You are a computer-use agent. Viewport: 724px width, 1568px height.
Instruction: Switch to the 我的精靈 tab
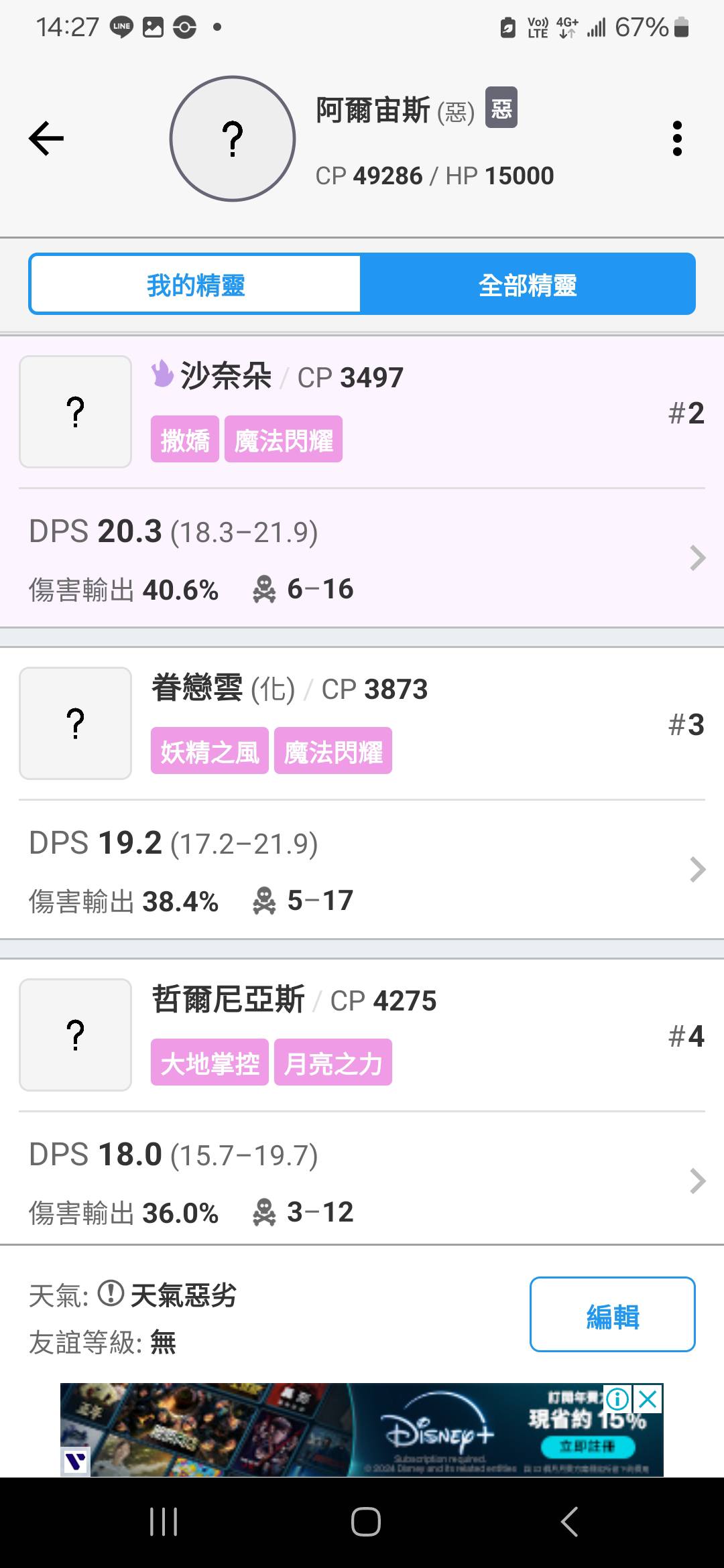195,285
